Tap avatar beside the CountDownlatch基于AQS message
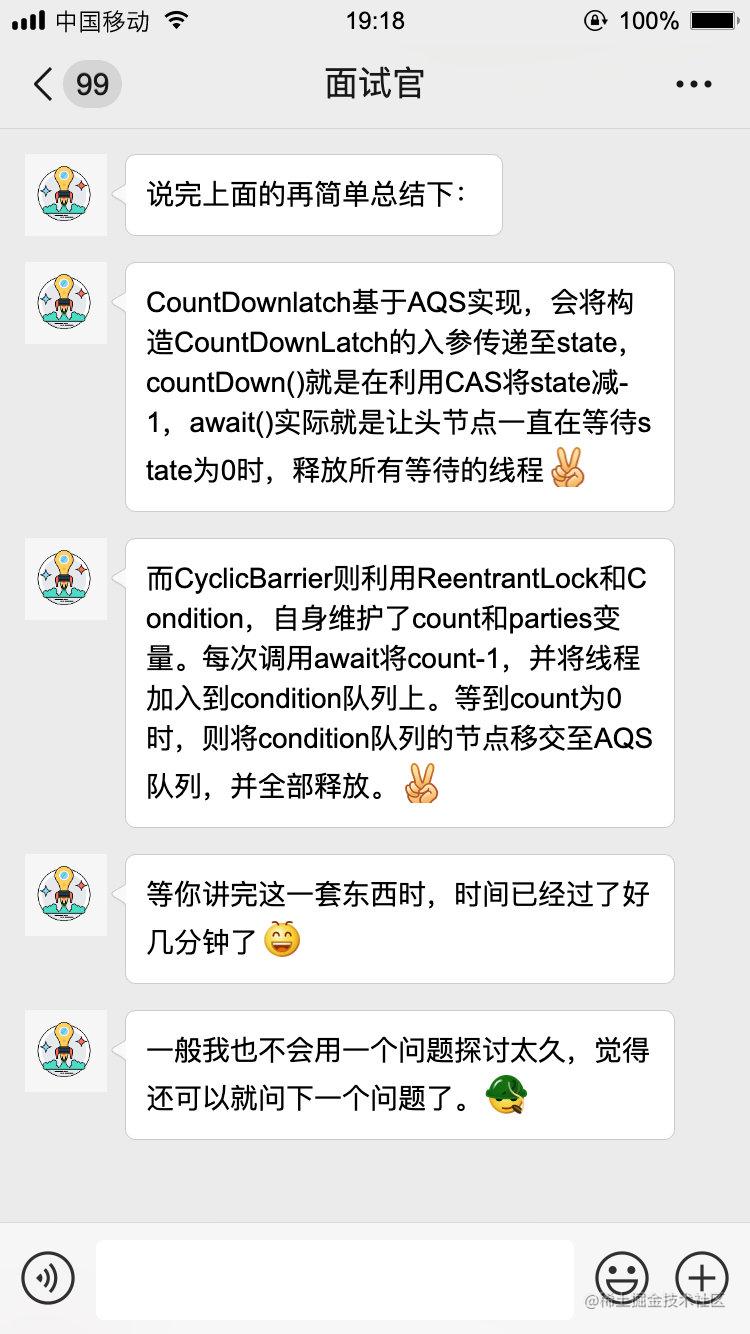The width and height of the screenshot is (750, 1334). click(x=66, y=303)
